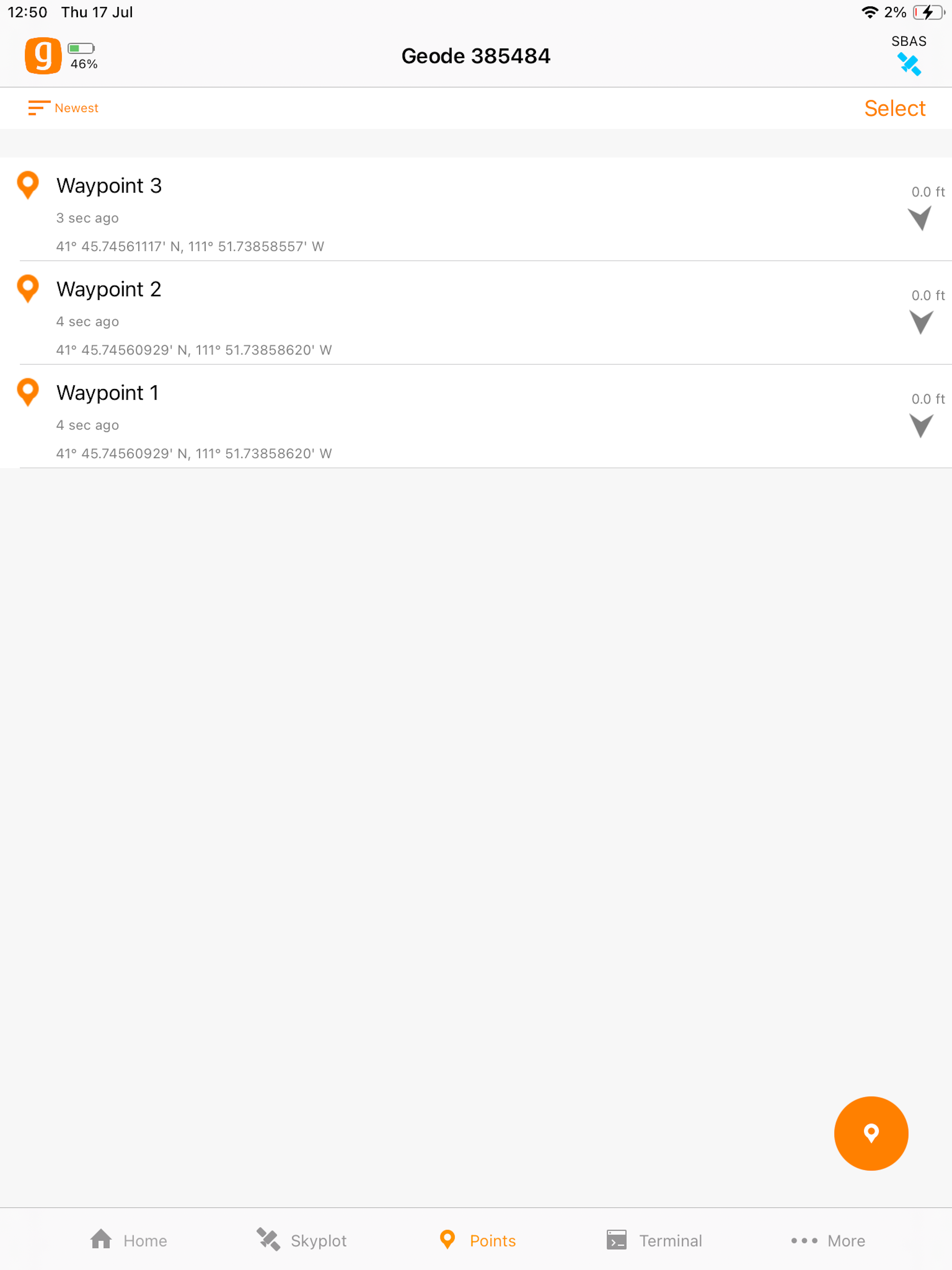This screenshot has height=1270, width=952.
Task: Open the Skyplot view
Action: coord(301,1240)
